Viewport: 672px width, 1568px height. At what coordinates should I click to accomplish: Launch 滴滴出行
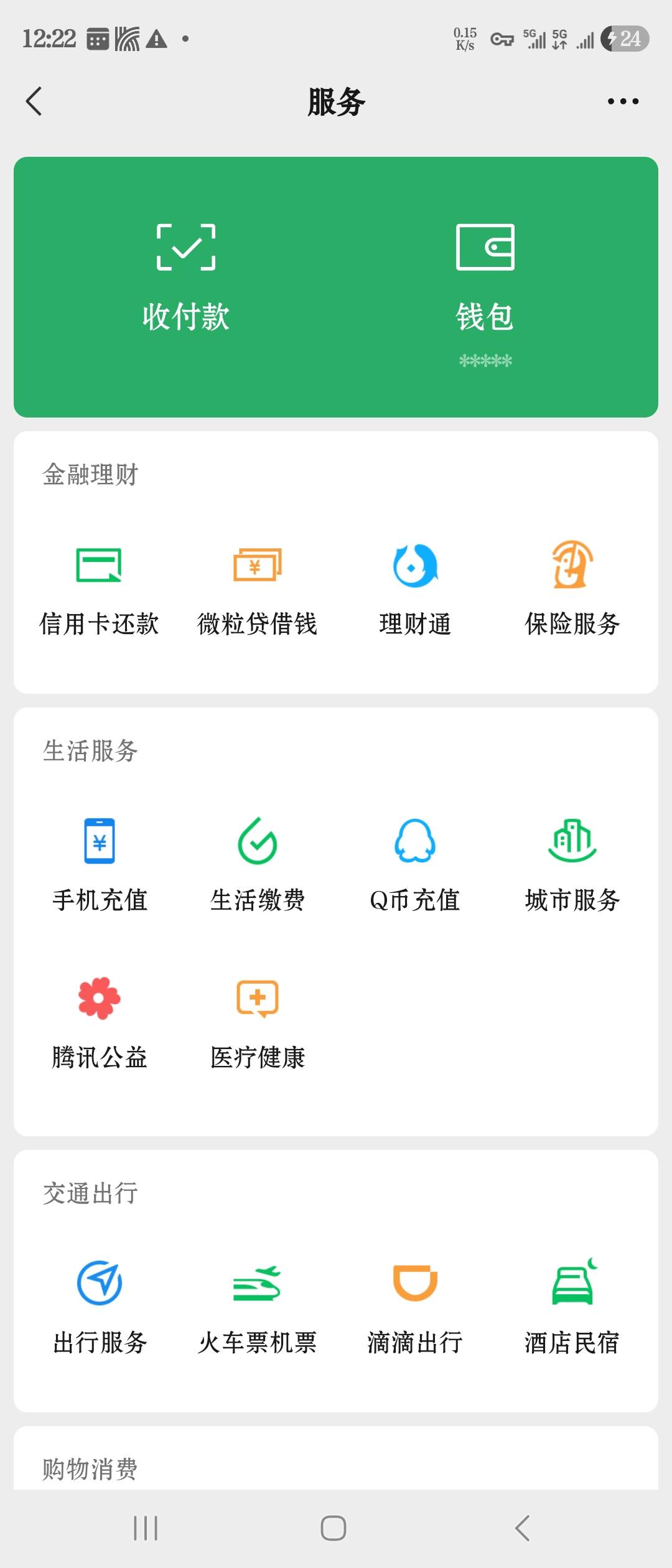(415, 1307)
